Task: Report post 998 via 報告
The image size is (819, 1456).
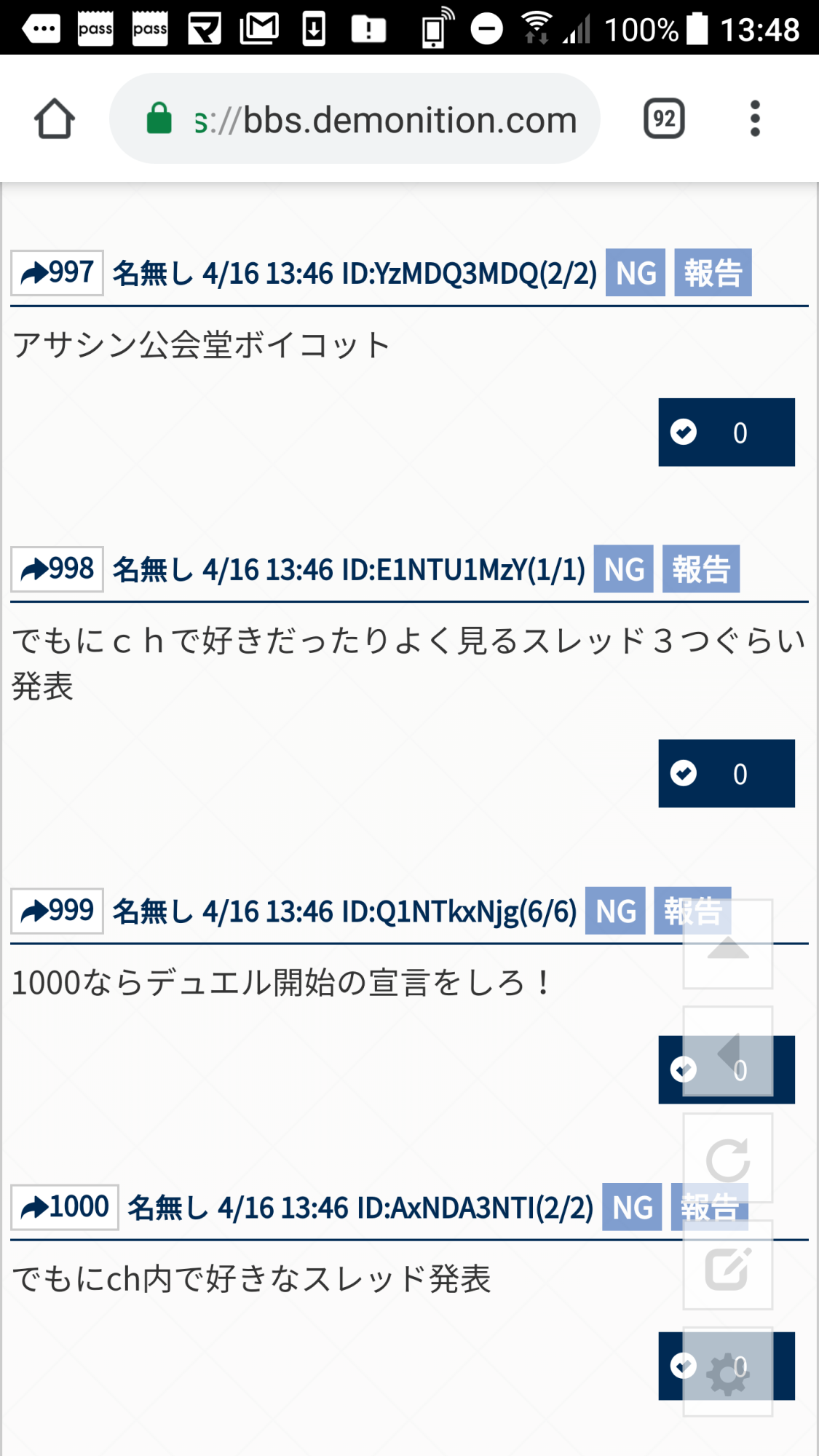Action: point(701,569)
